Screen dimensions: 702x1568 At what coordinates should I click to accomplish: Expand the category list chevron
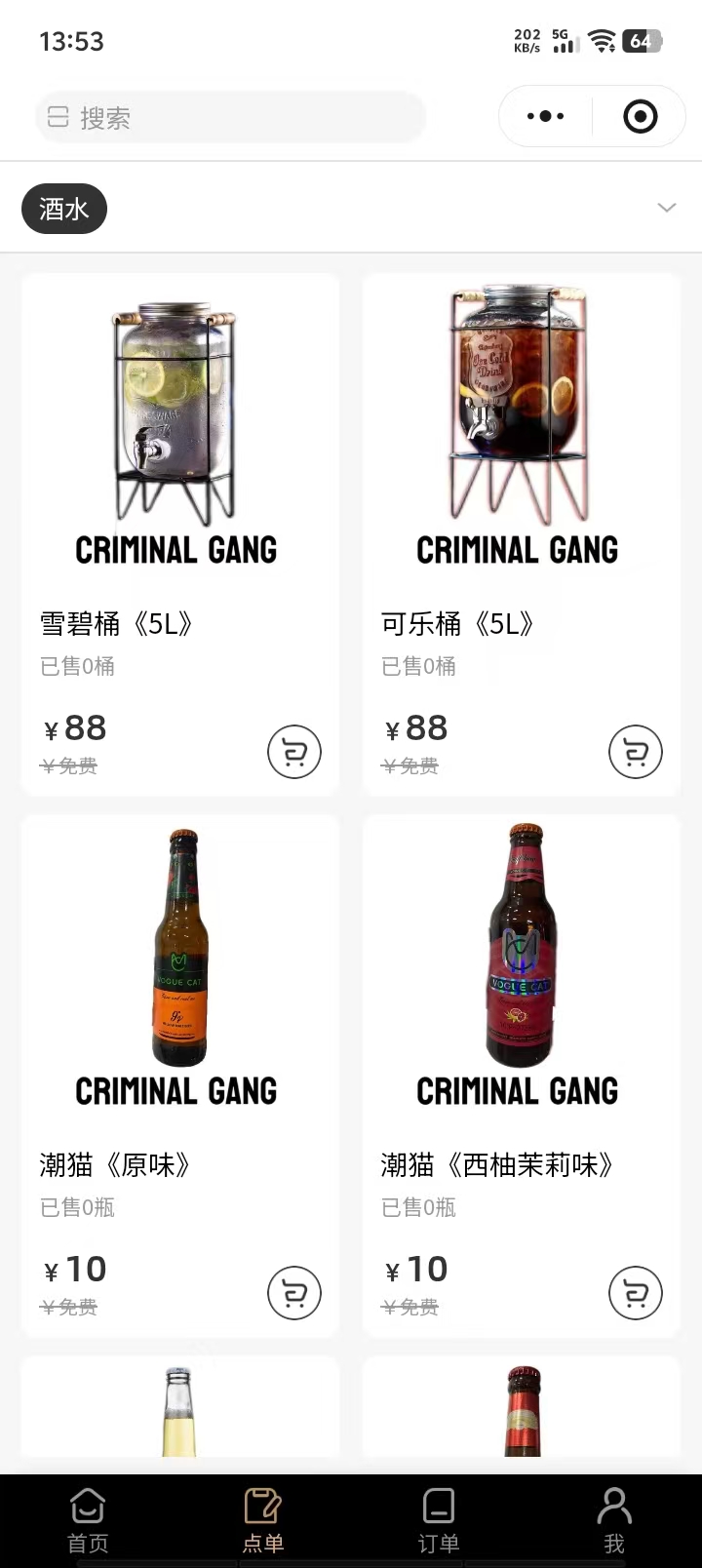pos(667,208)
